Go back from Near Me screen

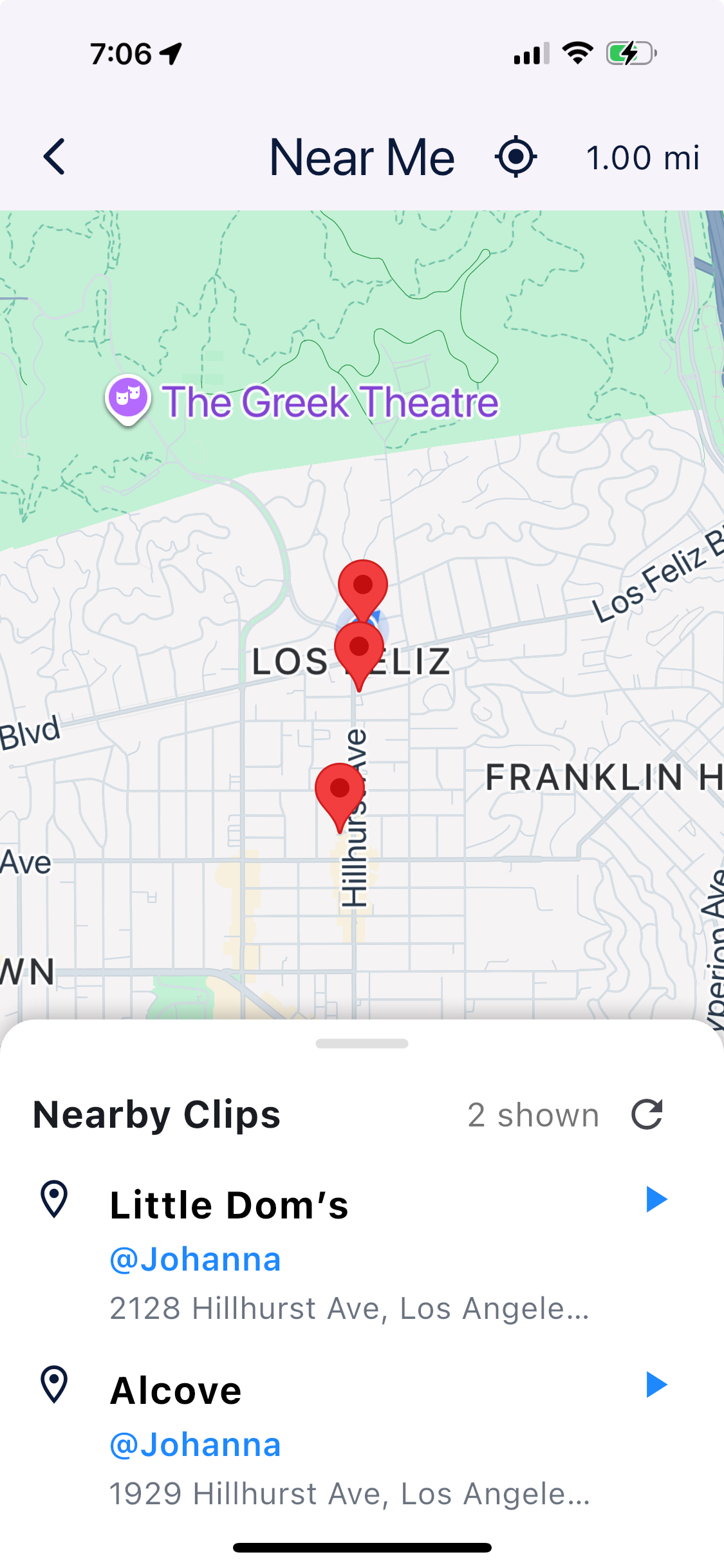click(x=55, y=157)
